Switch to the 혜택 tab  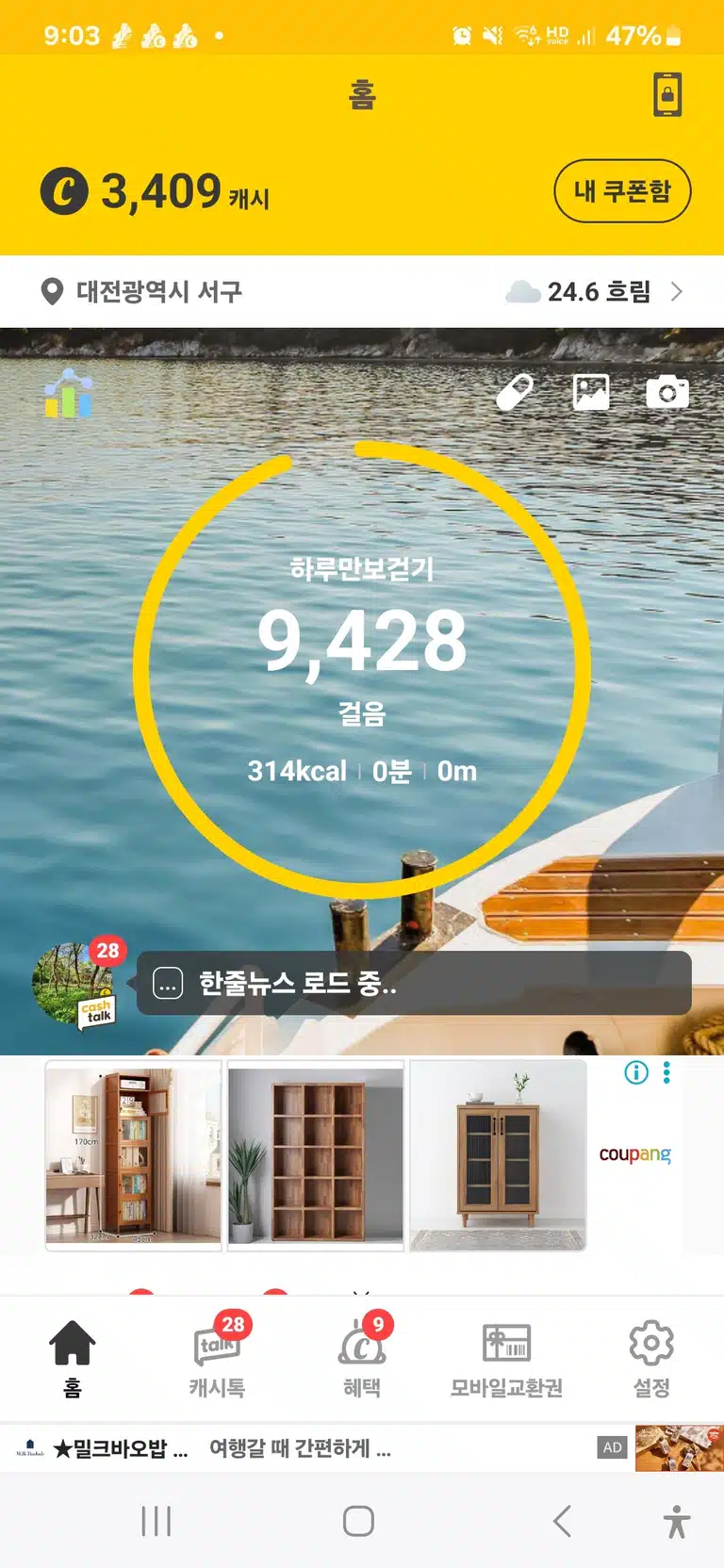click(x=362, y=1358)
